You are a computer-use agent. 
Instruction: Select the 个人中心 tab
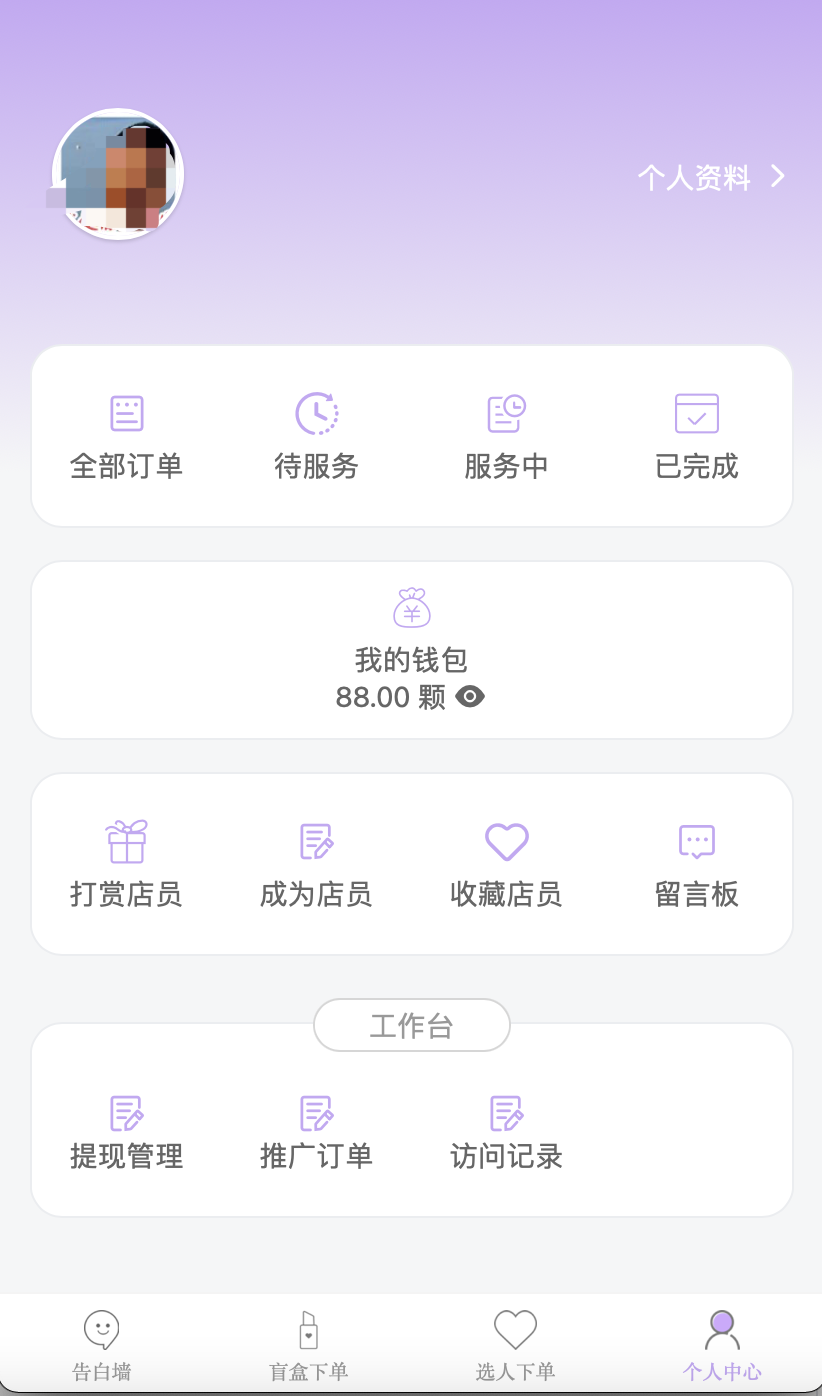tap(722, 1345)
